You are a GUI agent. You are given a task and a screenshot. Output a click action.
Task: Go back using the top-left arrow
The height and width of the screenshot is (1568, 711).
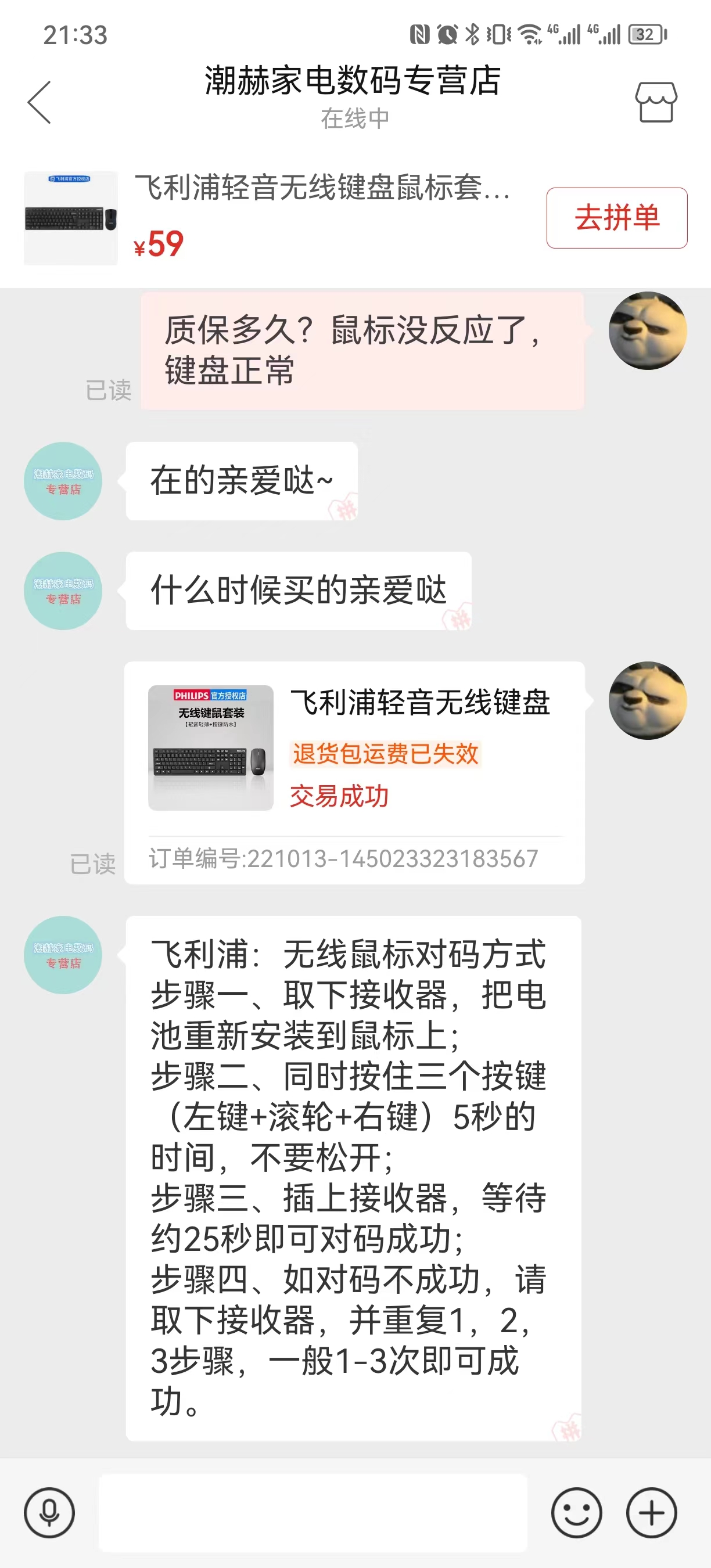(39, 102)
